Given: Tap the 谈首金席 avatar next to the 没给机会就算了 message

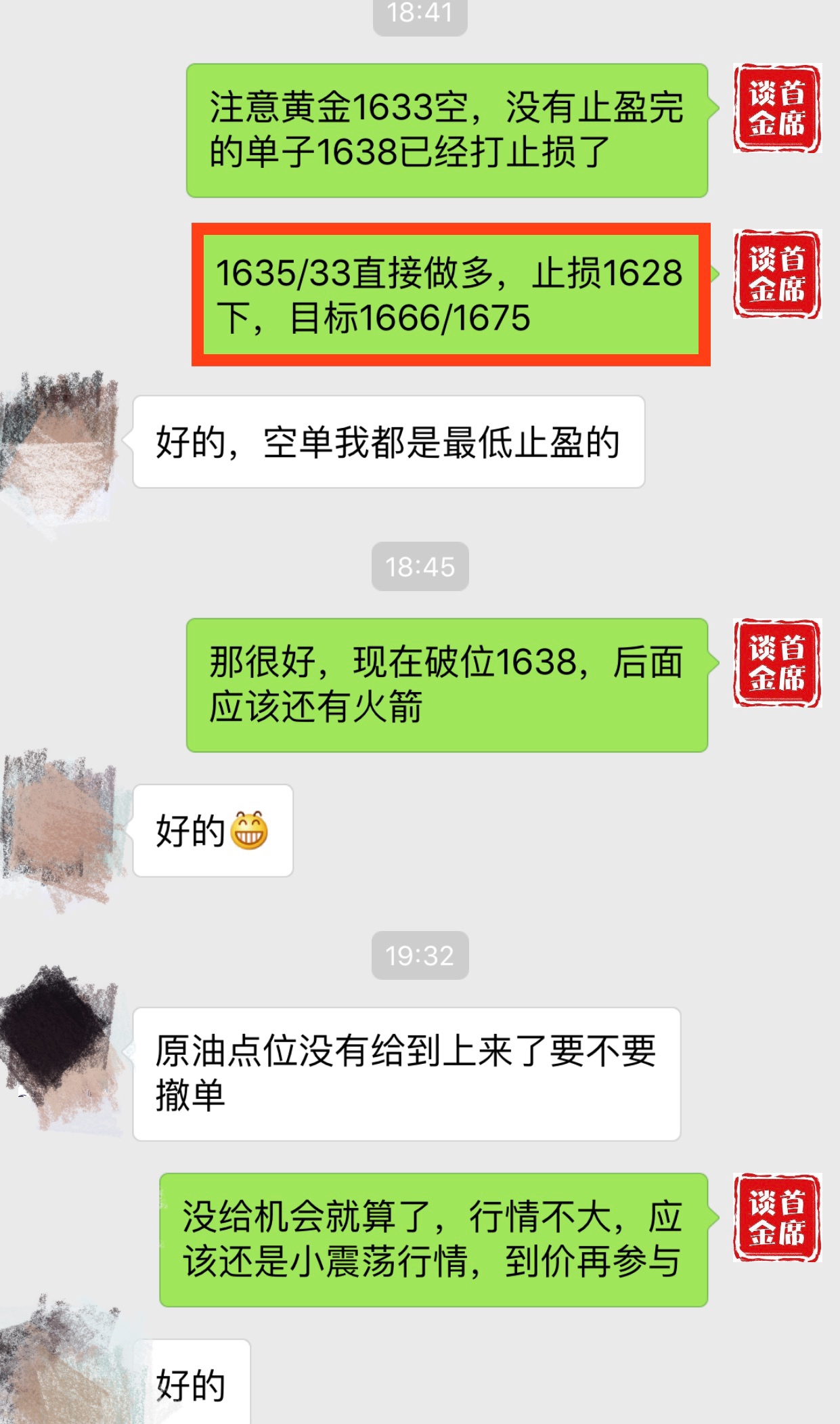Looking at the screenshot, I should point(777,1217).
